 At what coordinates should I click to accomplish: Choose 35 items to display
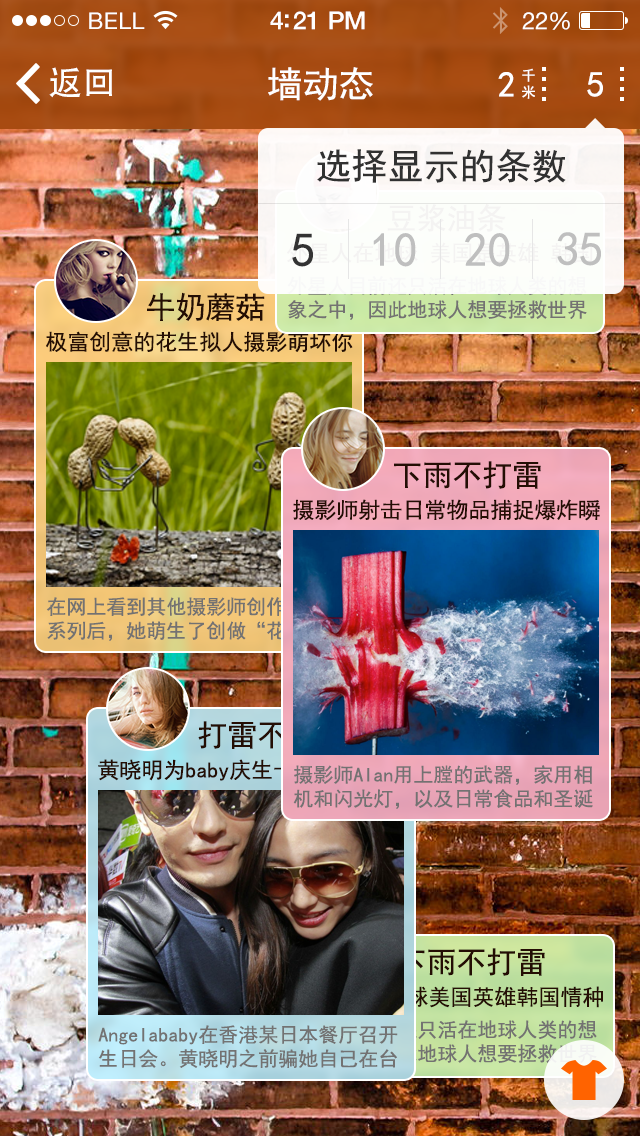pos(579,250)
